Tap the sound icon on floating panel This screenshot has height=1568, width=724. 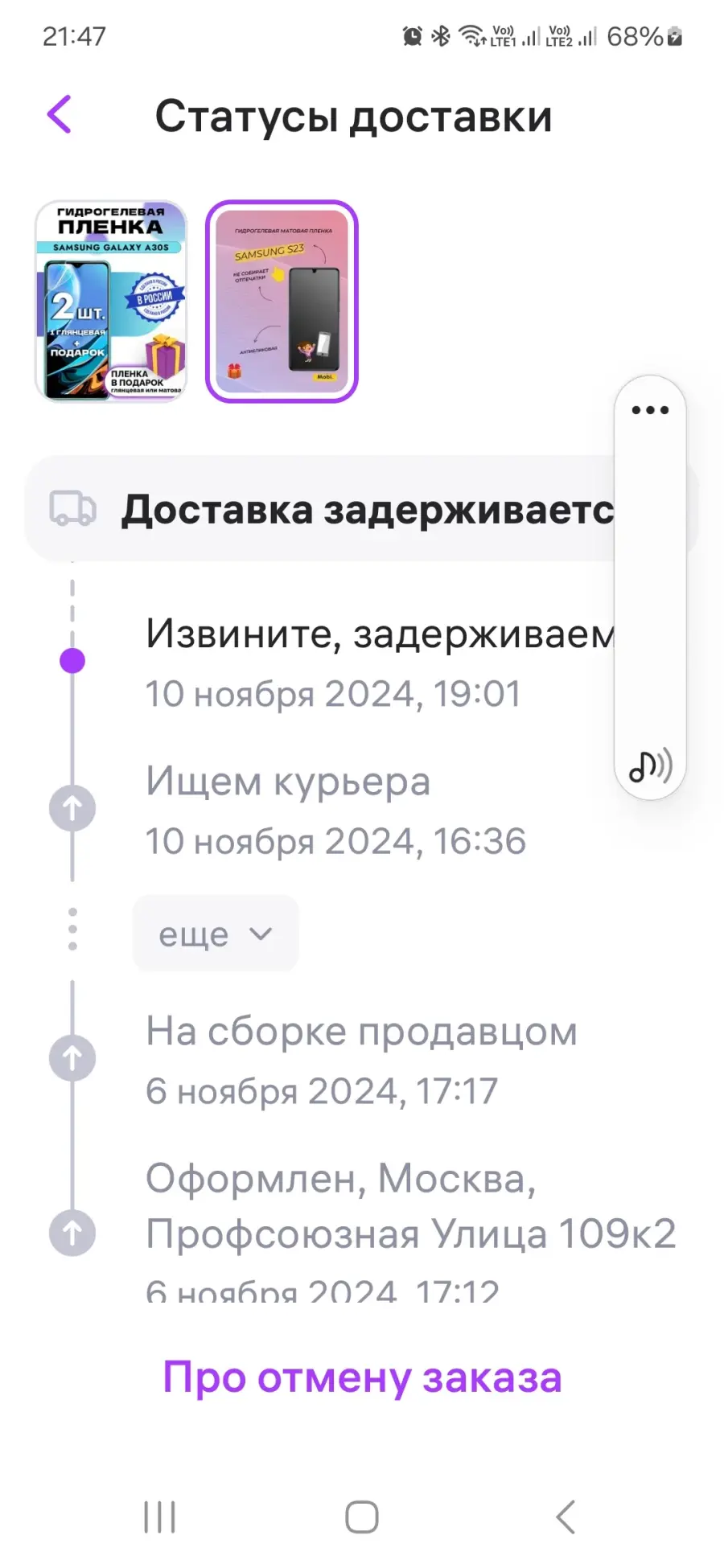coord(650,766)
